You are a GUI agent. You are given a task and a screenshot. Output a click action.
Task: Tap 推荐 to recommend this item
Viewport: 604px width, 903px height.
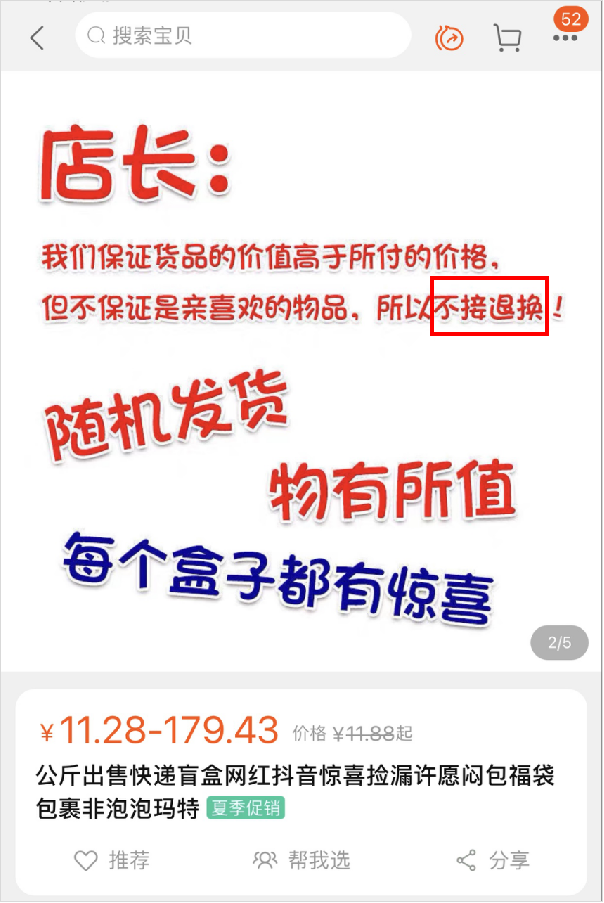point(113,859)
